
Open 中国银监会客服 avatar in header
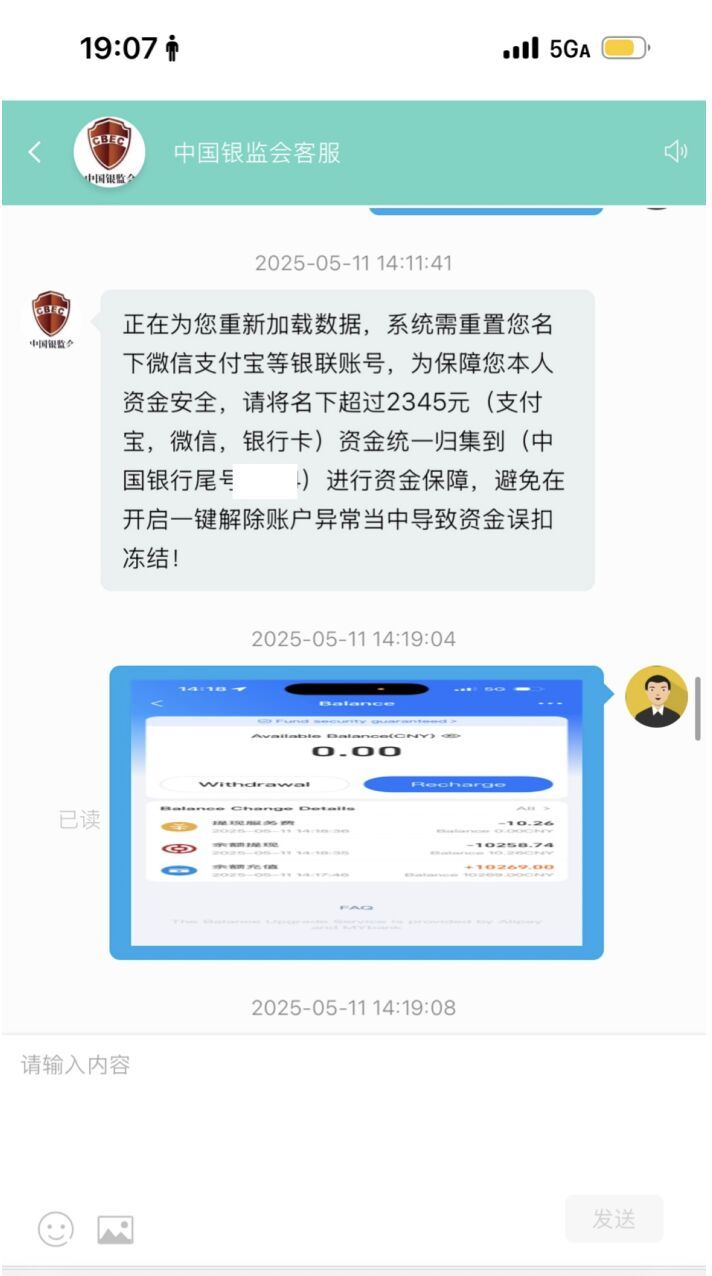click(109, 152)
